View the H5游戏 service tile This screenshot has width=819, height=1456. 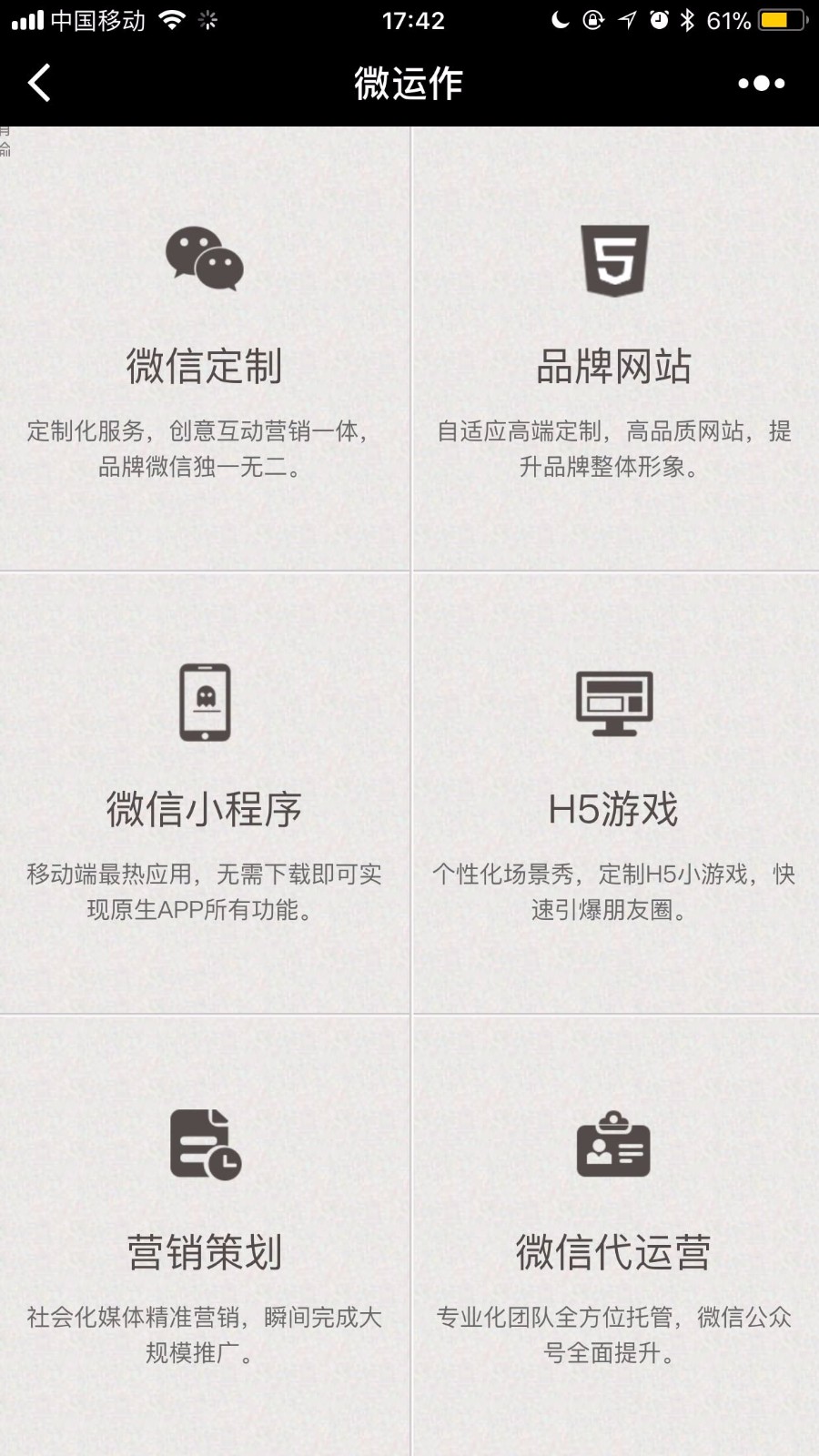coord(616,793)
